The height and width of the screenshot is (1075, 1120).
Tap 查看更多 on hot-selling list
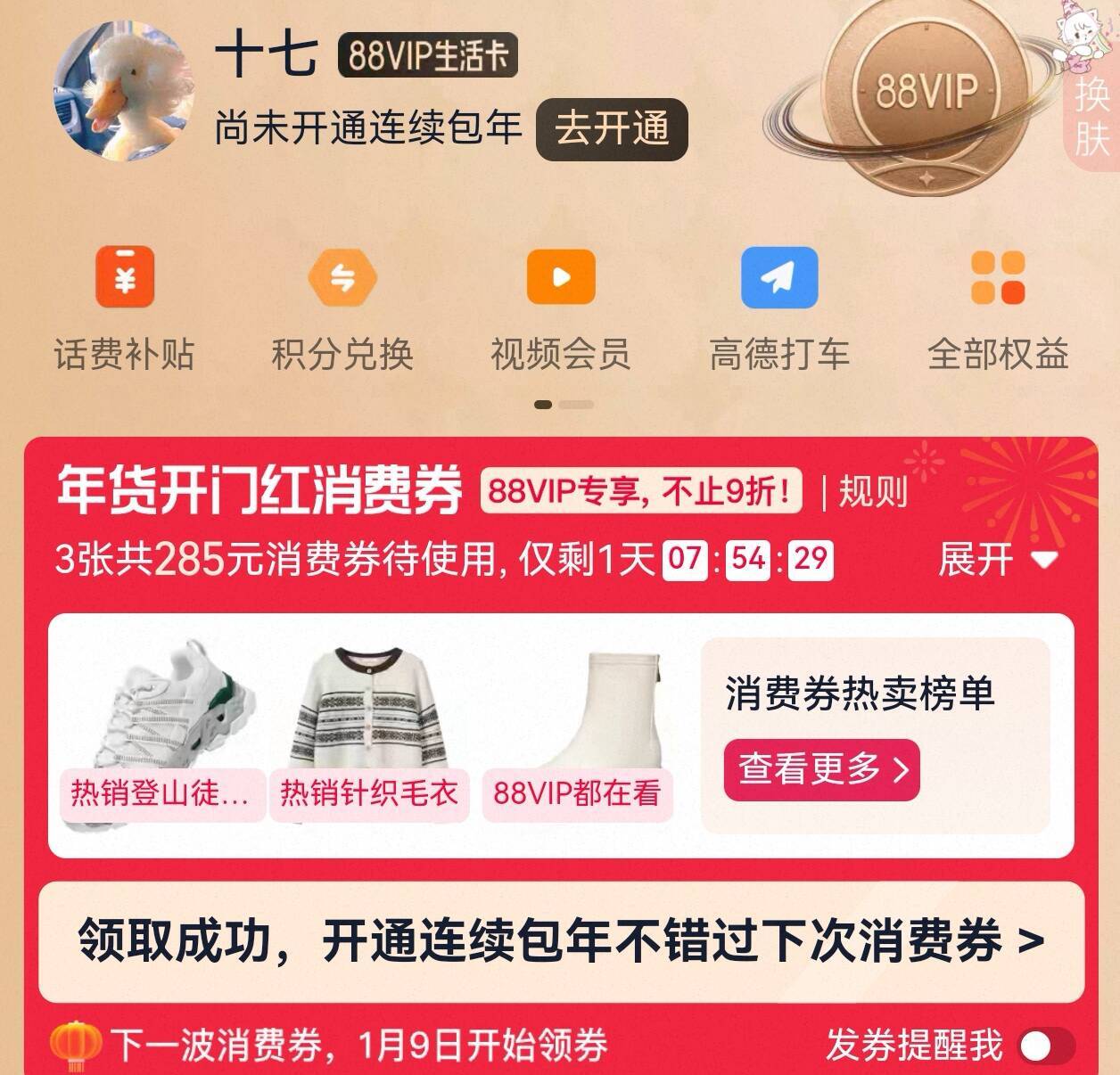pyautogui.click(x=821, y=769)
